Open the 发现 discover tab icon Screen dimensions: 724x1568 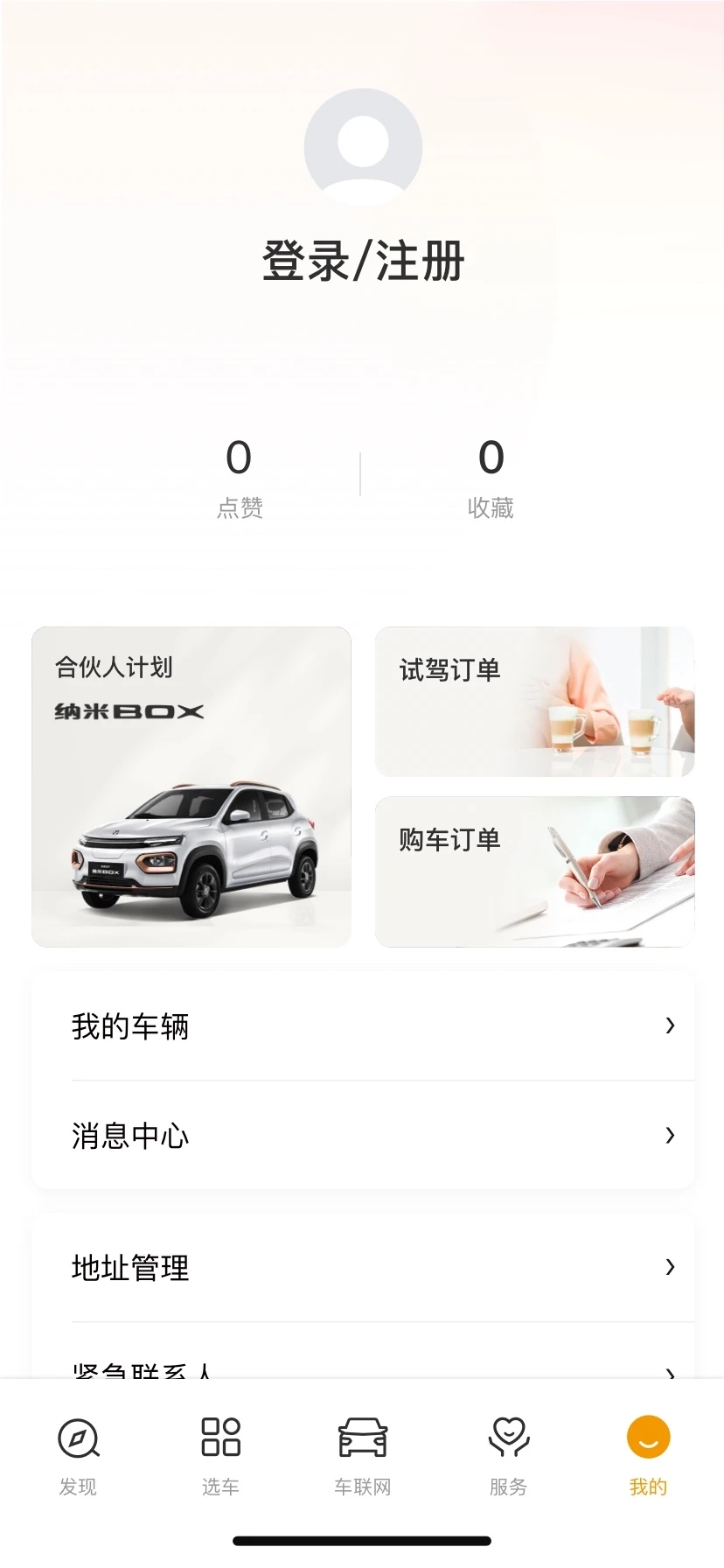78,1438
